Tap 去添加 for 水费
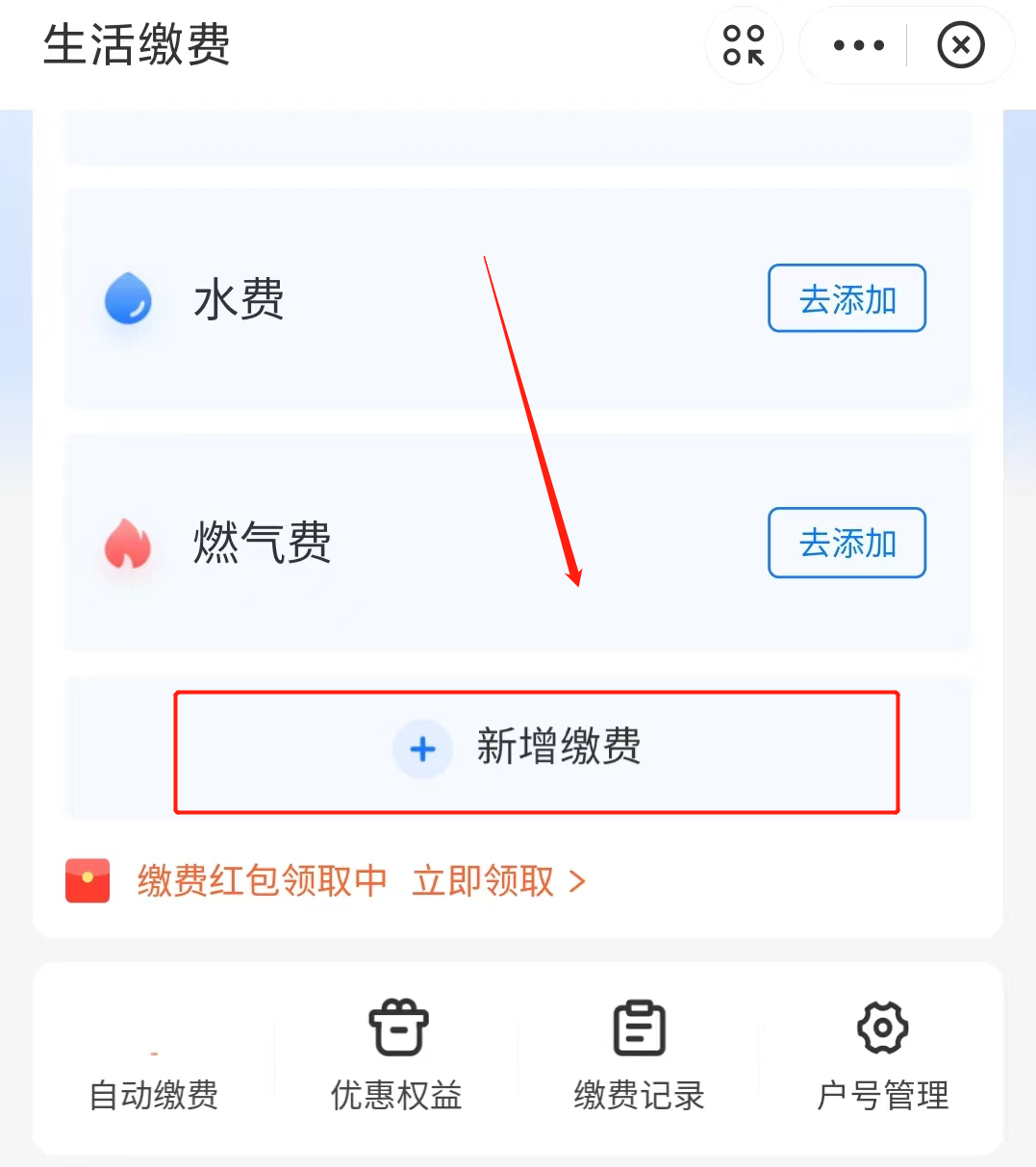This screenshot has width=1036, height=1167. click(846, 299)
